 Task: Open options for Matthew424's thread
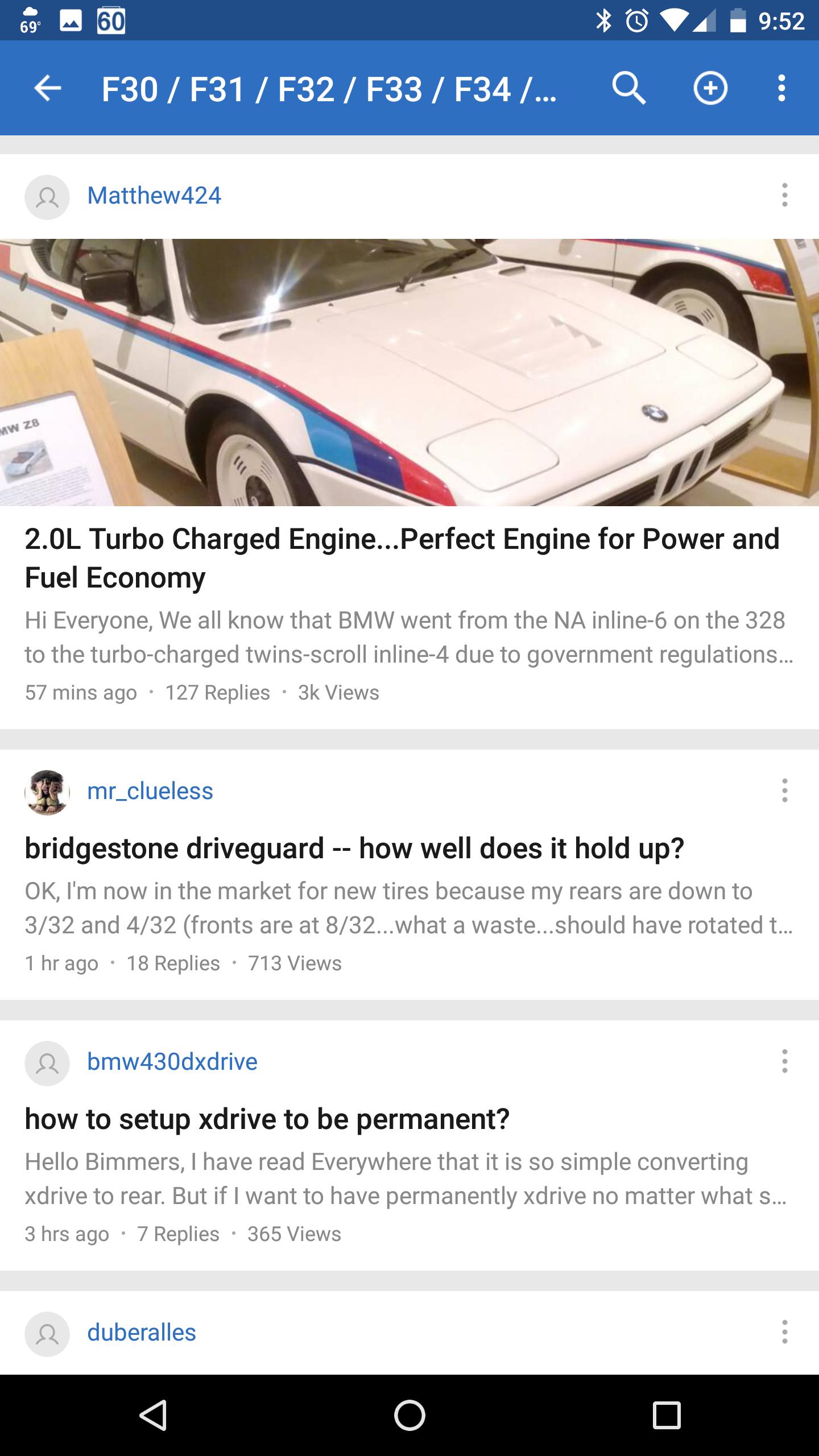[x=784, y=195]
